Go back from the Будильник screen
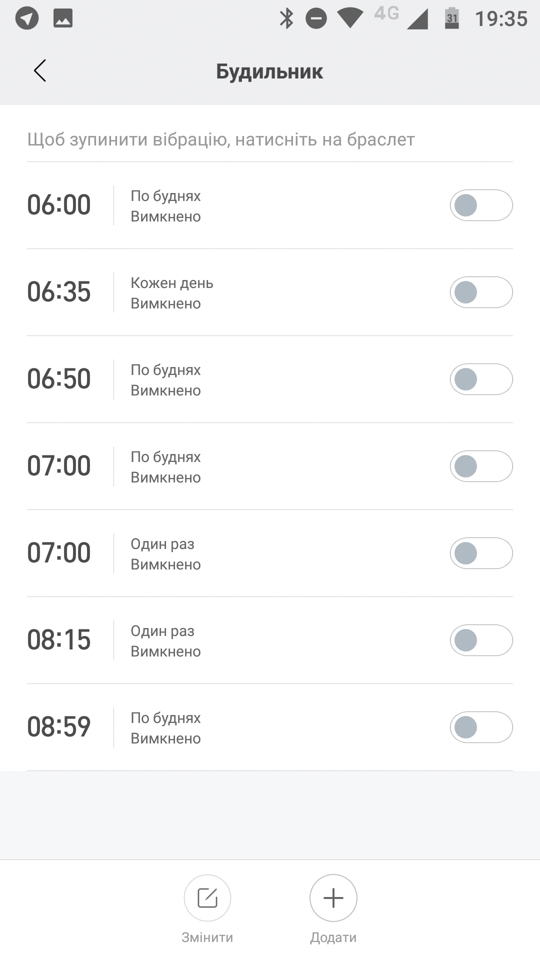540x960 pixels. tap(40, 71)
